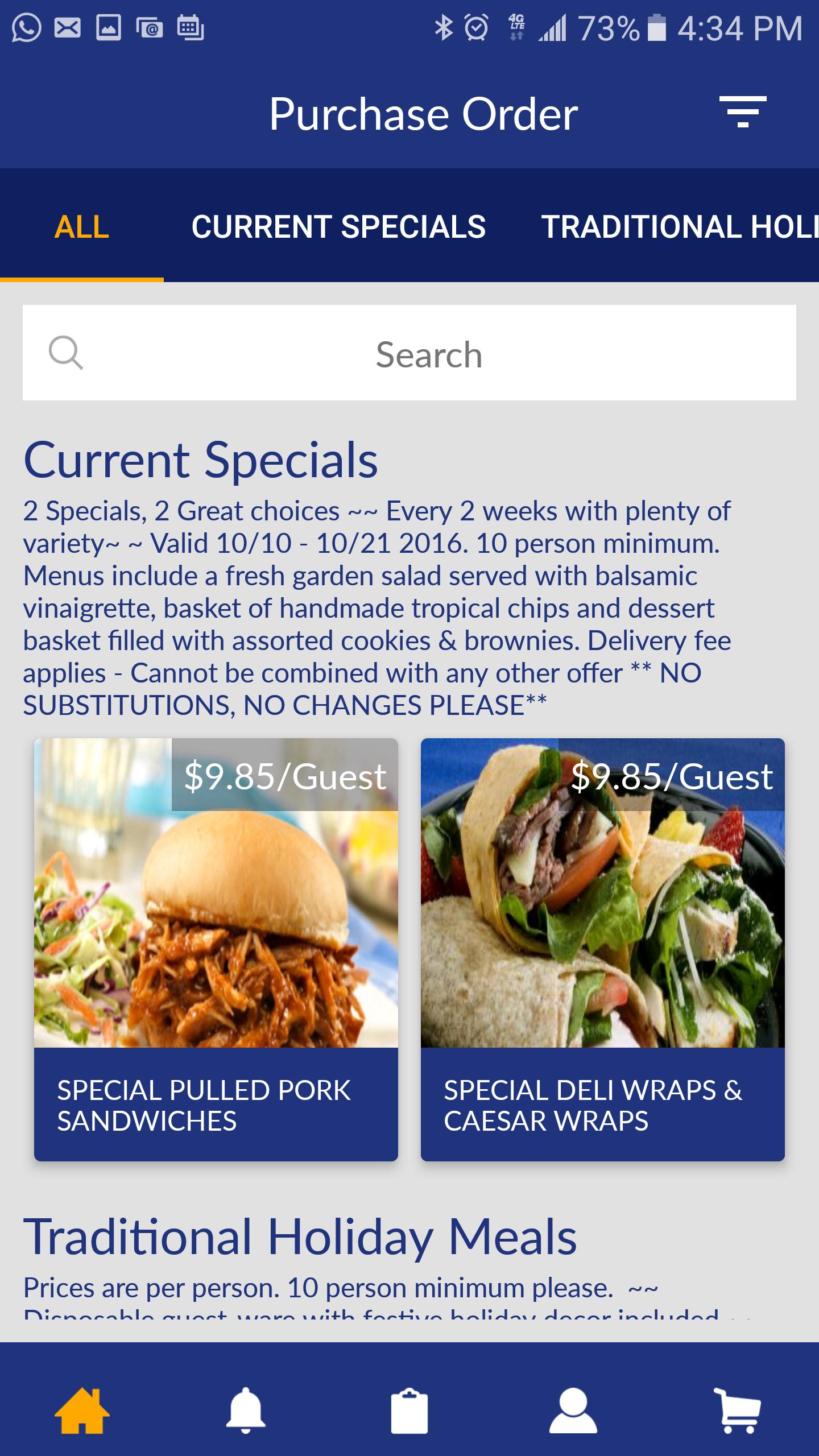Open WhatsApp from the status bar
Screen dimensions: 819x1456
pos(26,26)
